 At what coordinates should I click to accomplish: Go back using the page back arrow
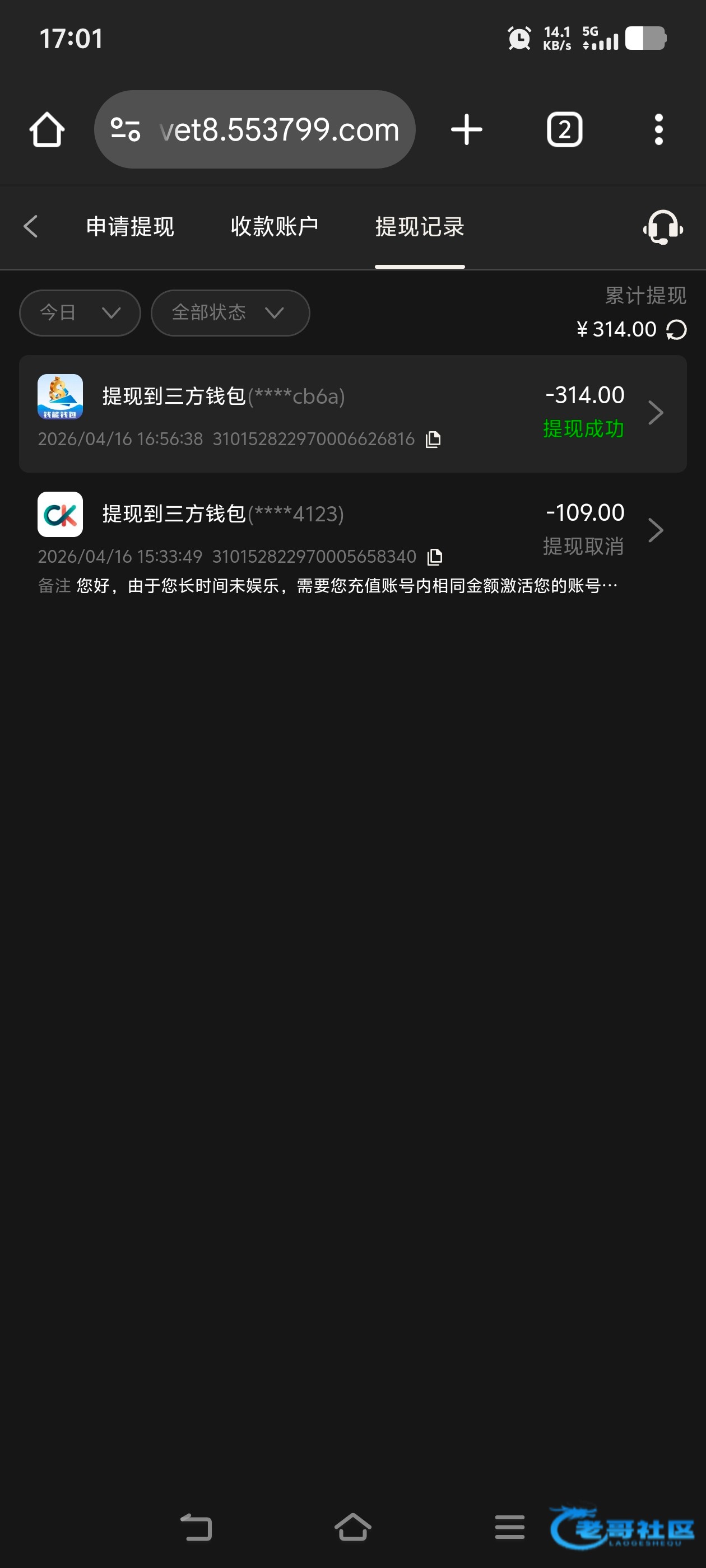click(31, 226)
